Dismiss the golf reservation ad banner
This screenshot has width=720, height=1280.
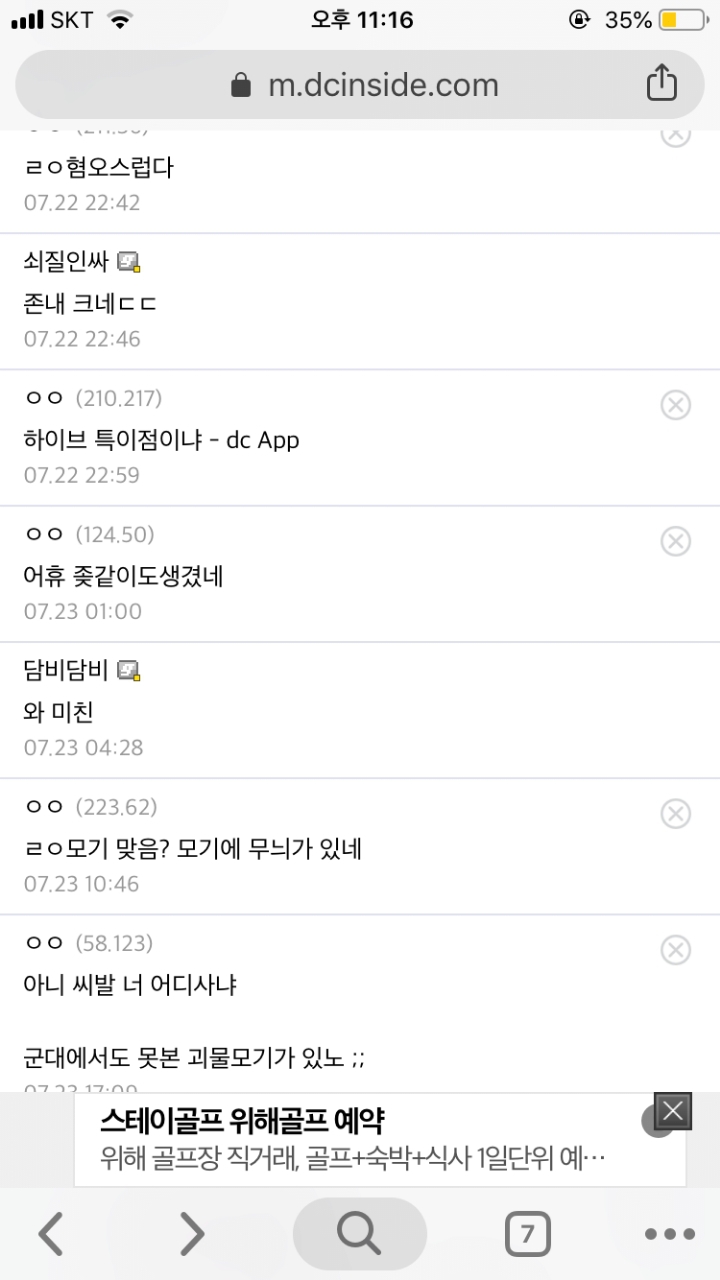point(672,1110)
